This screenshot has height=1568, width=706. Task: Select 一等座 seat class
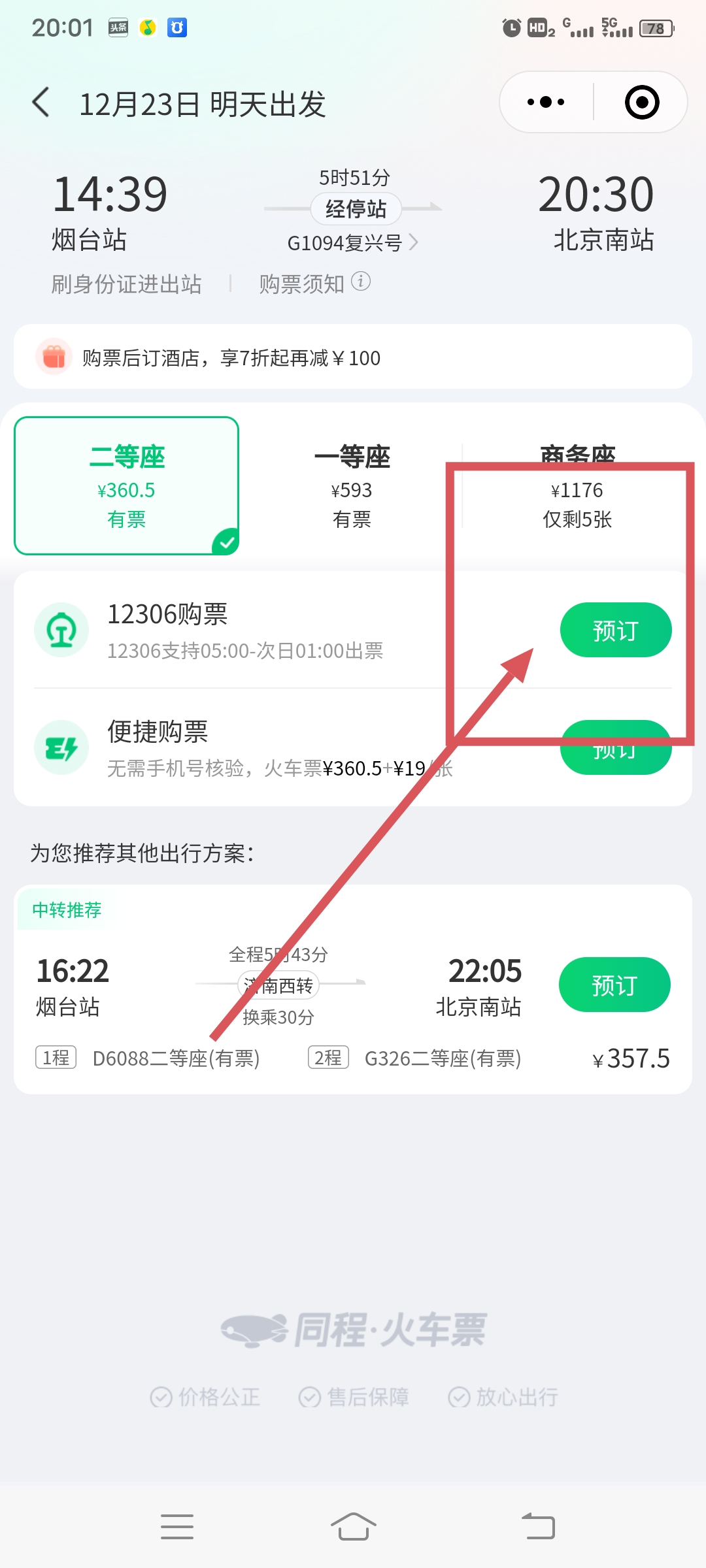(x=352, y=486)
